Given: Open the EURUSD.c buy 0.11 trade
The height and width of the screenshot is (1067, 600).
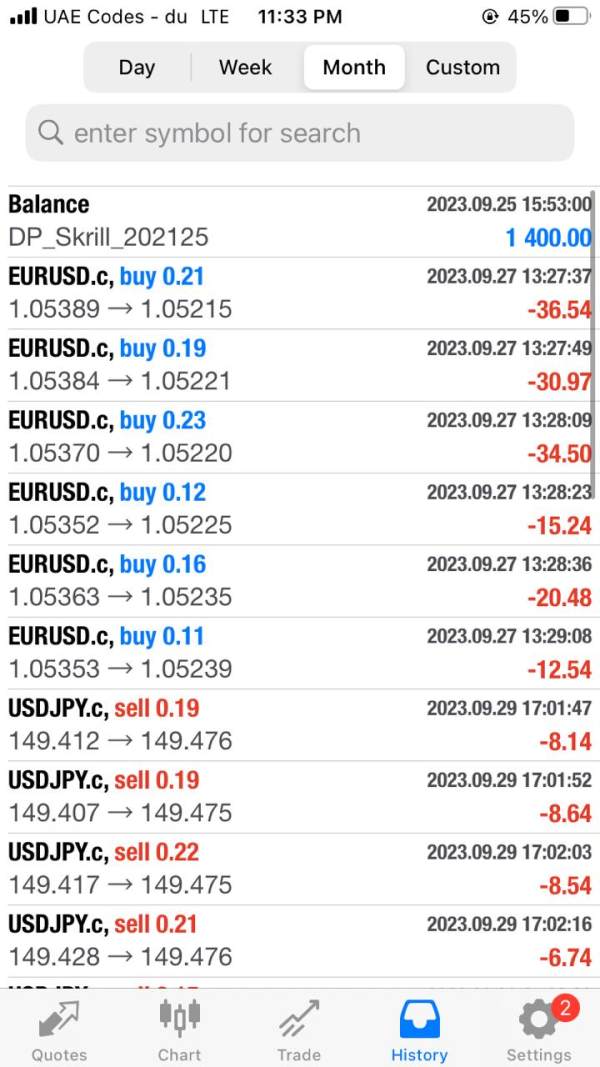Looking at the screenshot, I should [x=300, y=653].
